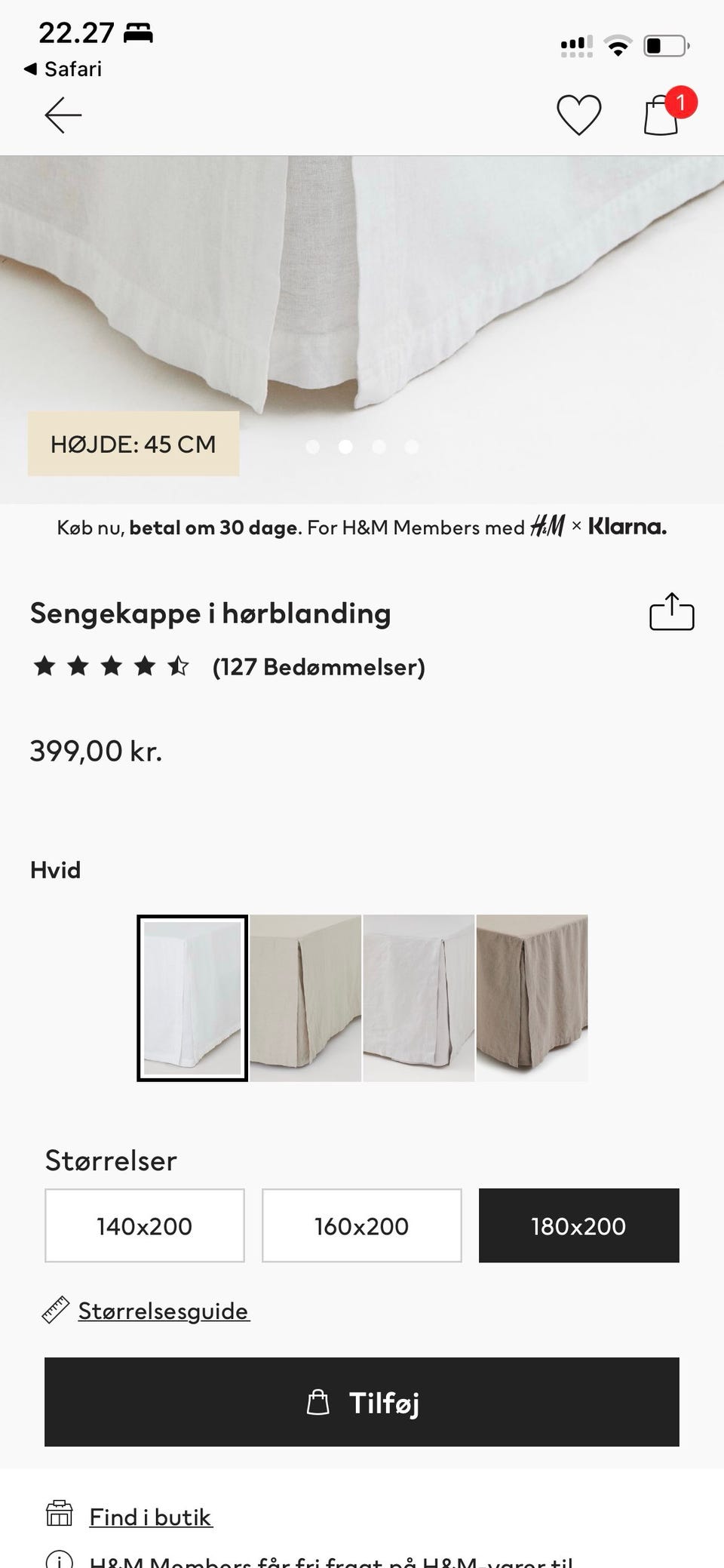This screenshot has height=1568, width=724.
Task: Select the 160x200 size option
Action: tap(361, 1225)
